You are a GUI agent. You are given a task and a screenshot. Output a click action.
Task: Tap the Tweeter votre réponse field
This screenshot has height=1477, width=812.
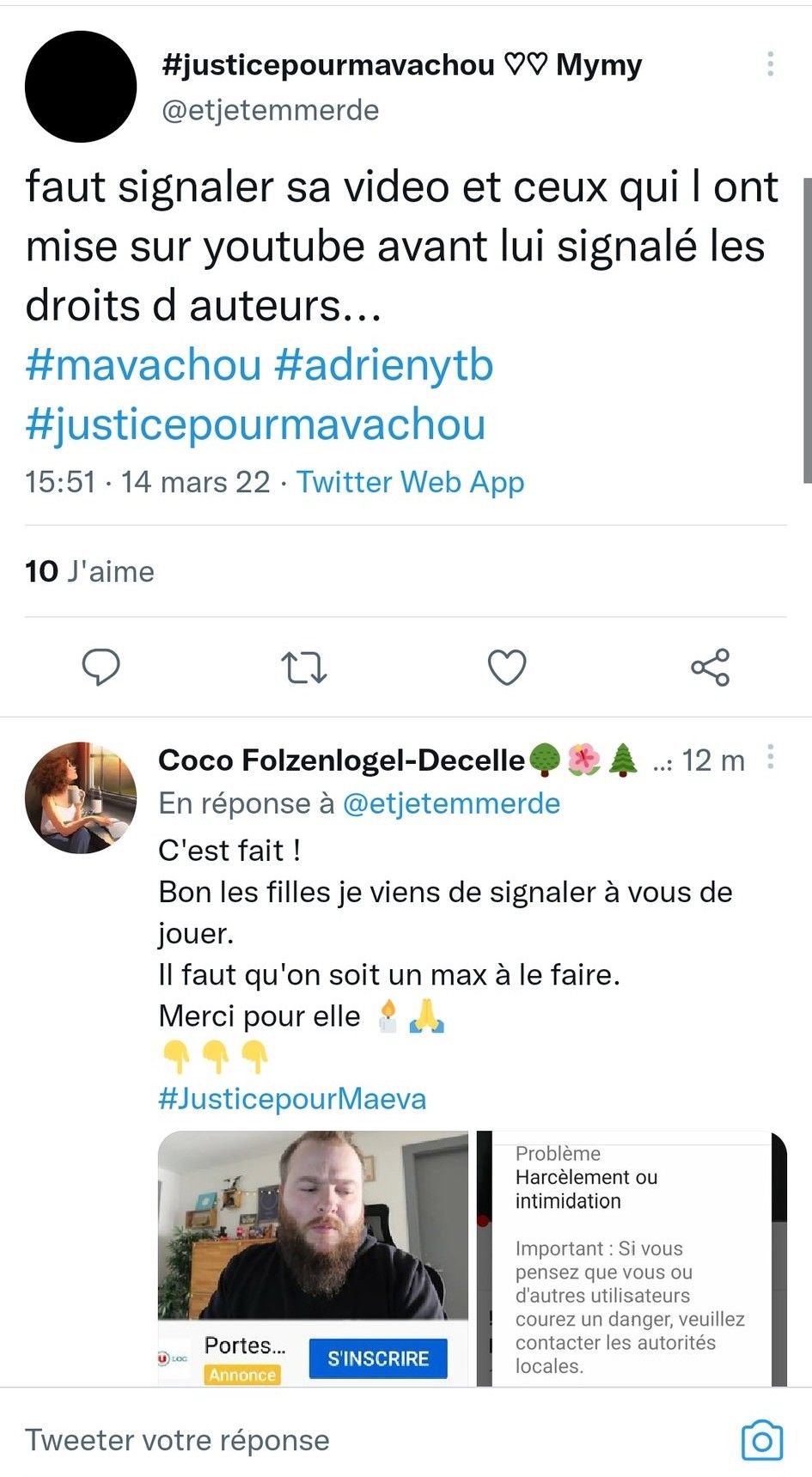coord(177,1440)
